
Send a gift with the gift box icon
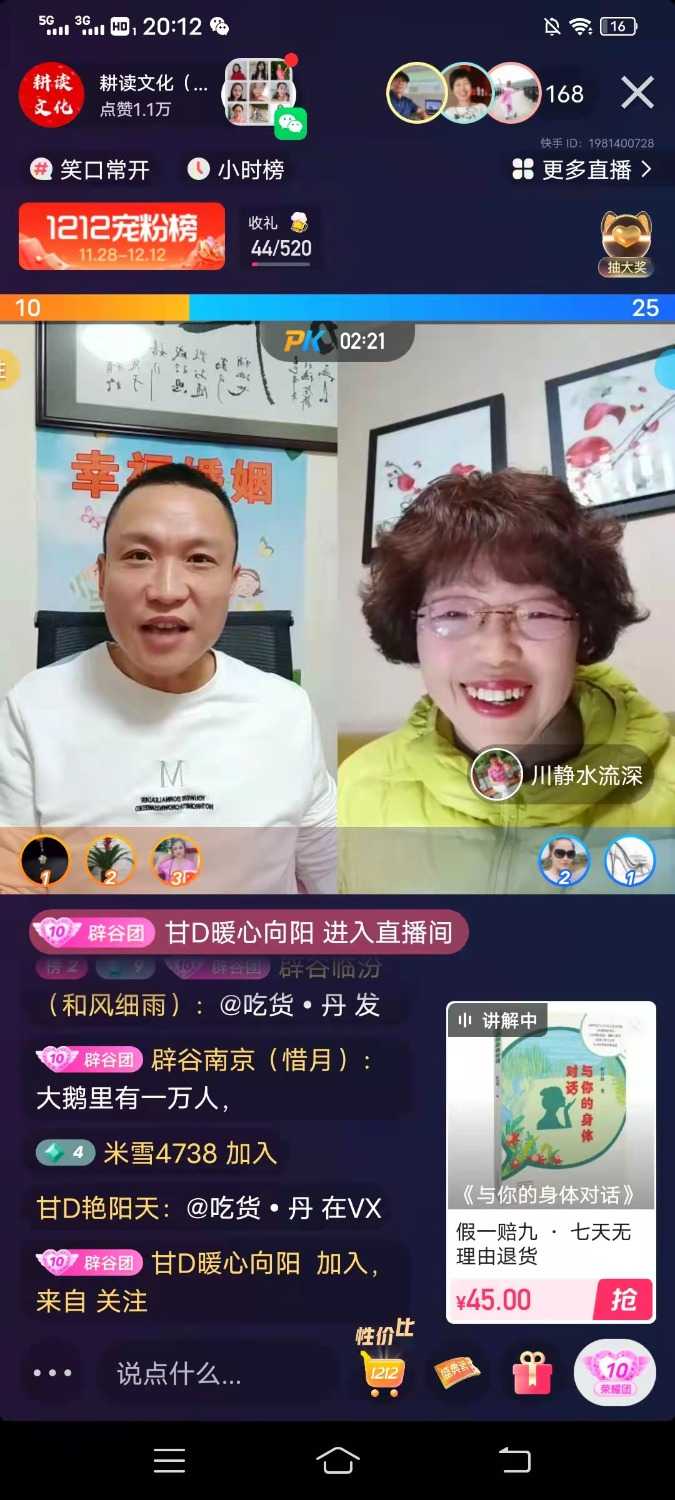coord(532,1372)
